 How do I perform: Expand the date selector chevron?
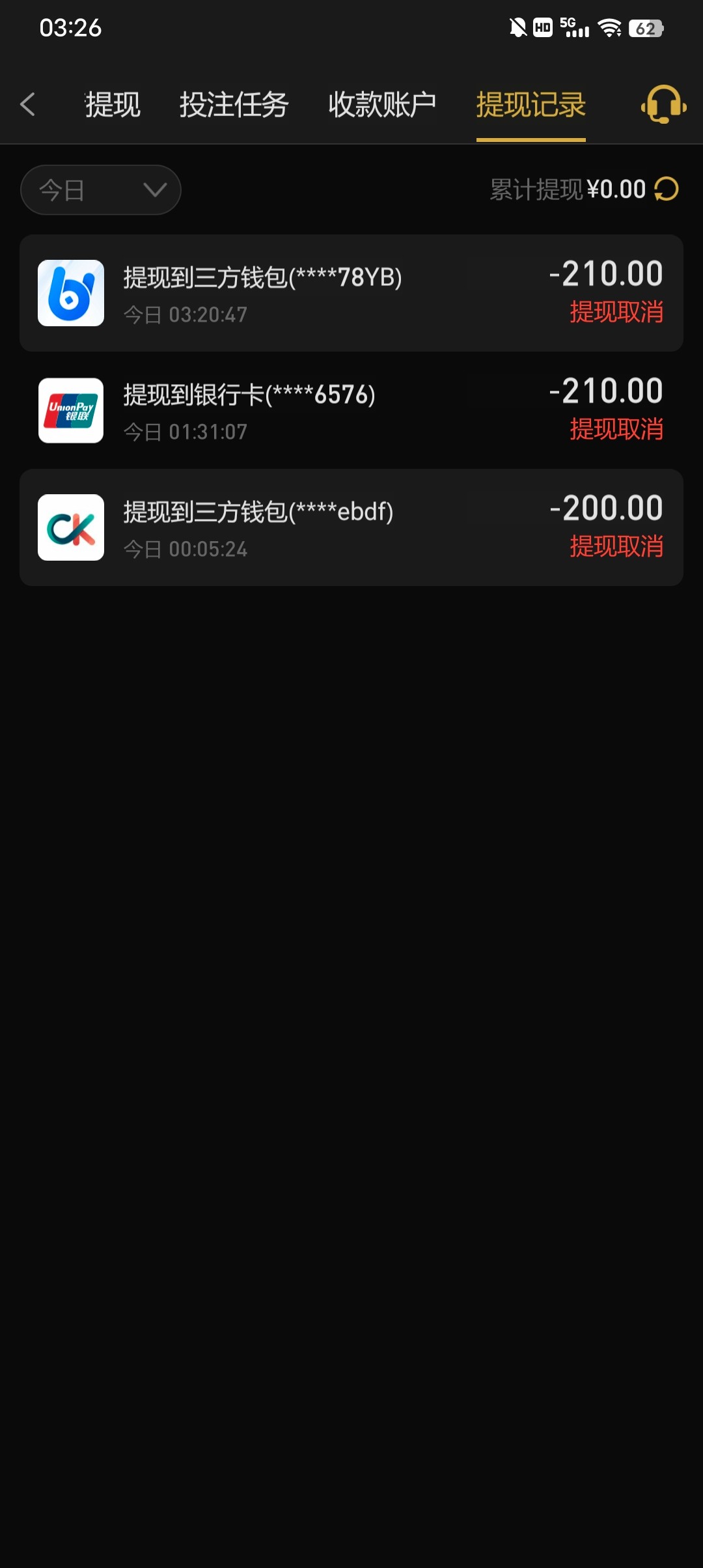click(154, 189)
